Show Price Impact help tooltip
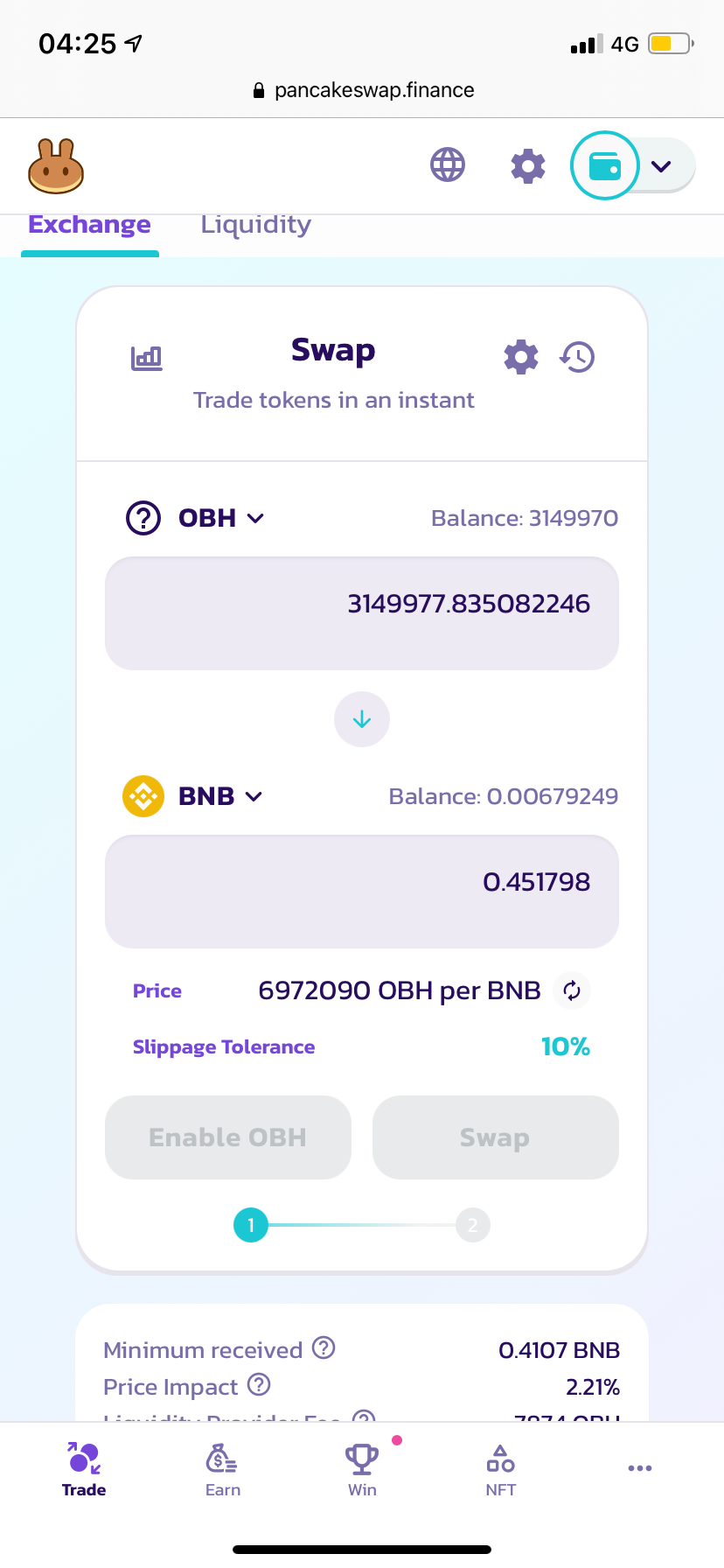This screenshot has width=724, height=1568. [259, 1385]
